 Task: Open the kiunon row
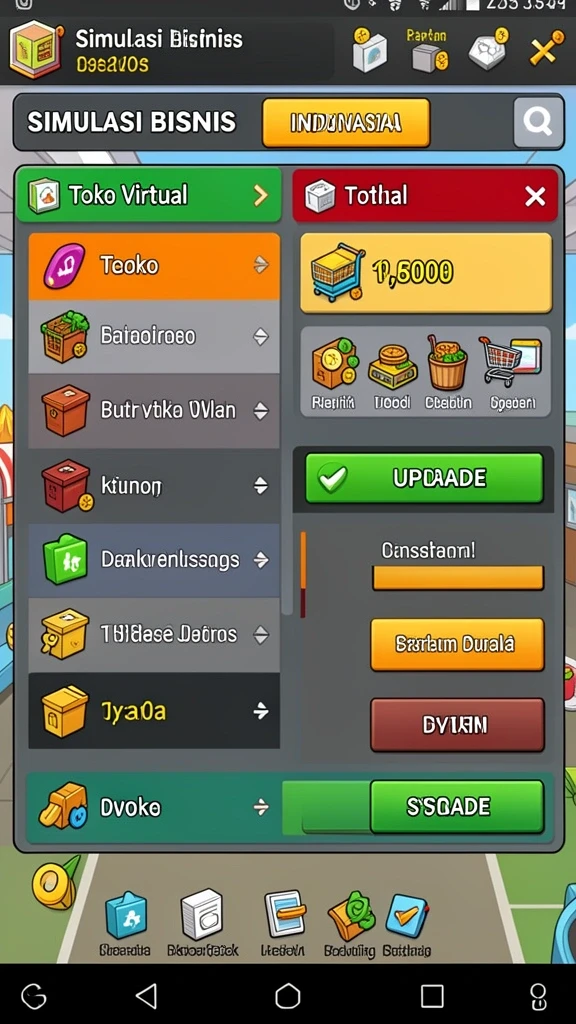[154, 485]
